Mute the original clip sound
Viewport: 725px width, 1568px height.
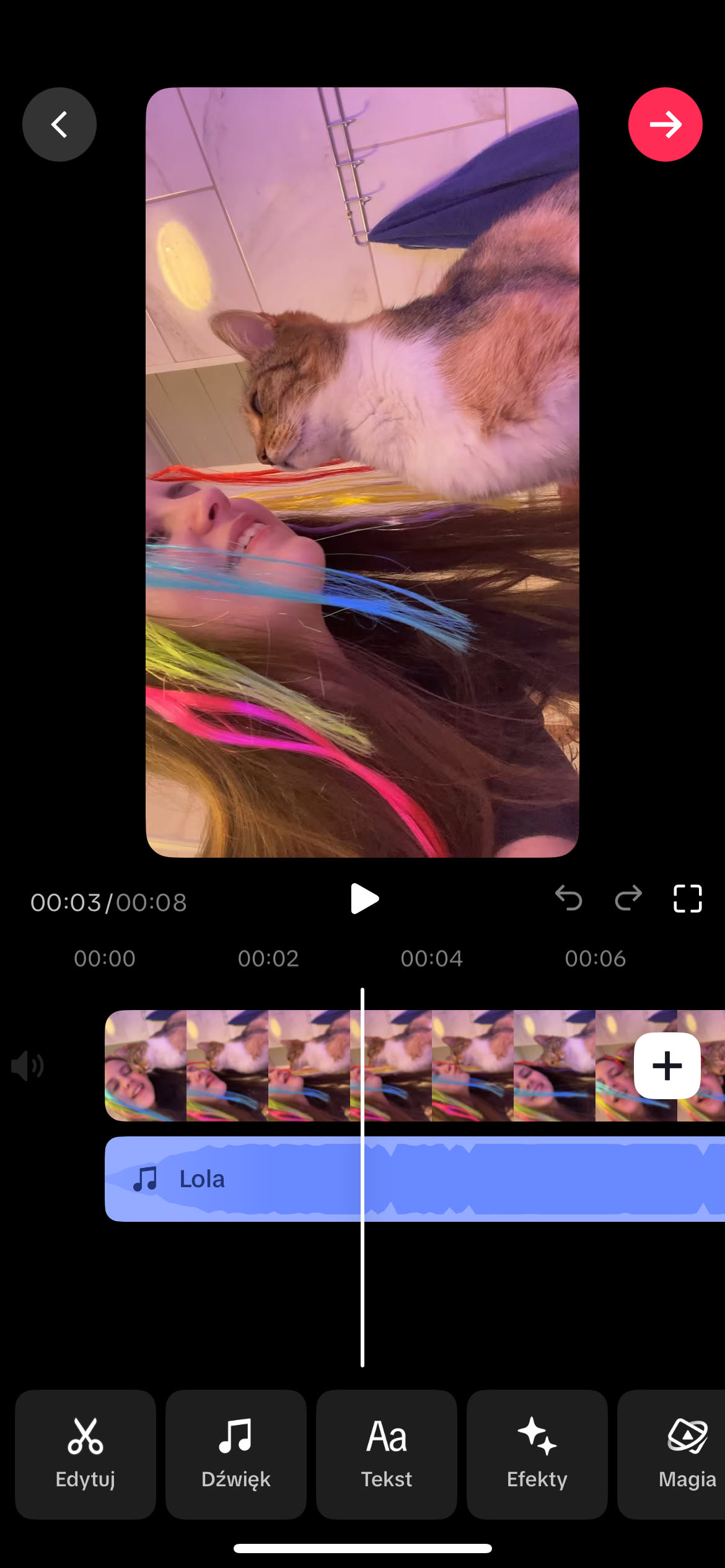point(27,1066)
